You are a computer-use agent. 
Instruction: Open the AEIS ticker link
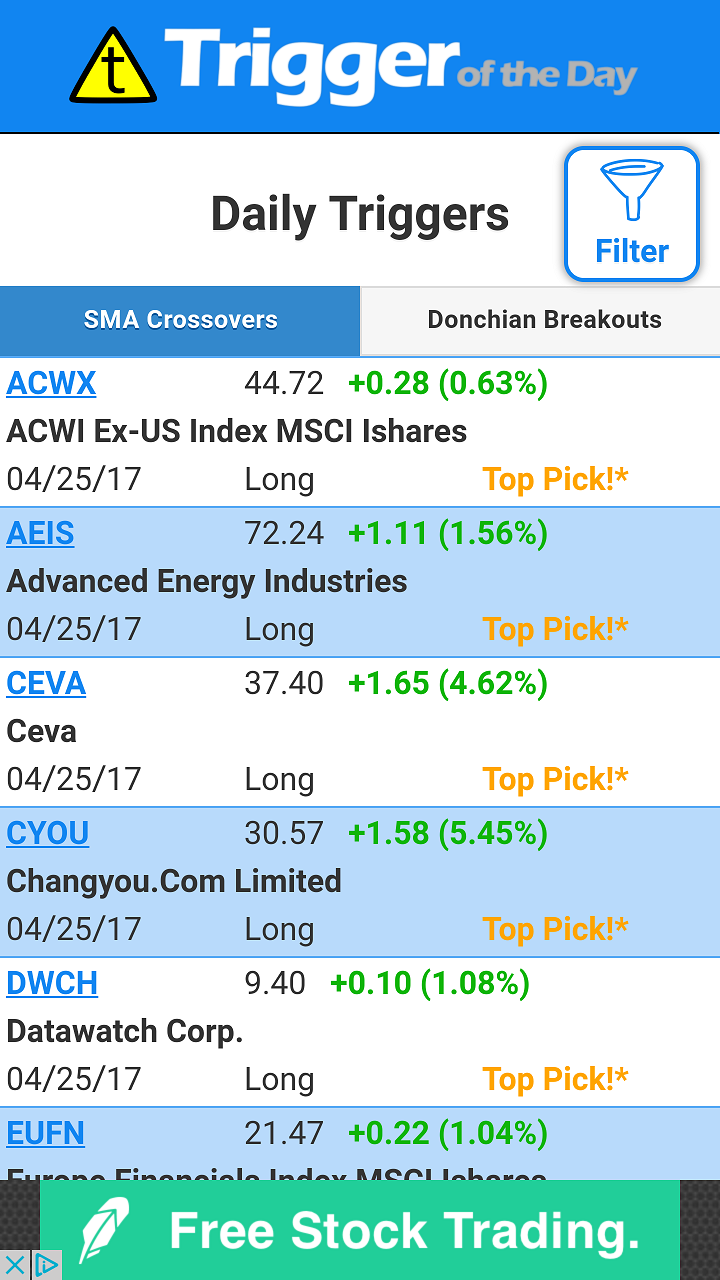(x=40, y=533)
